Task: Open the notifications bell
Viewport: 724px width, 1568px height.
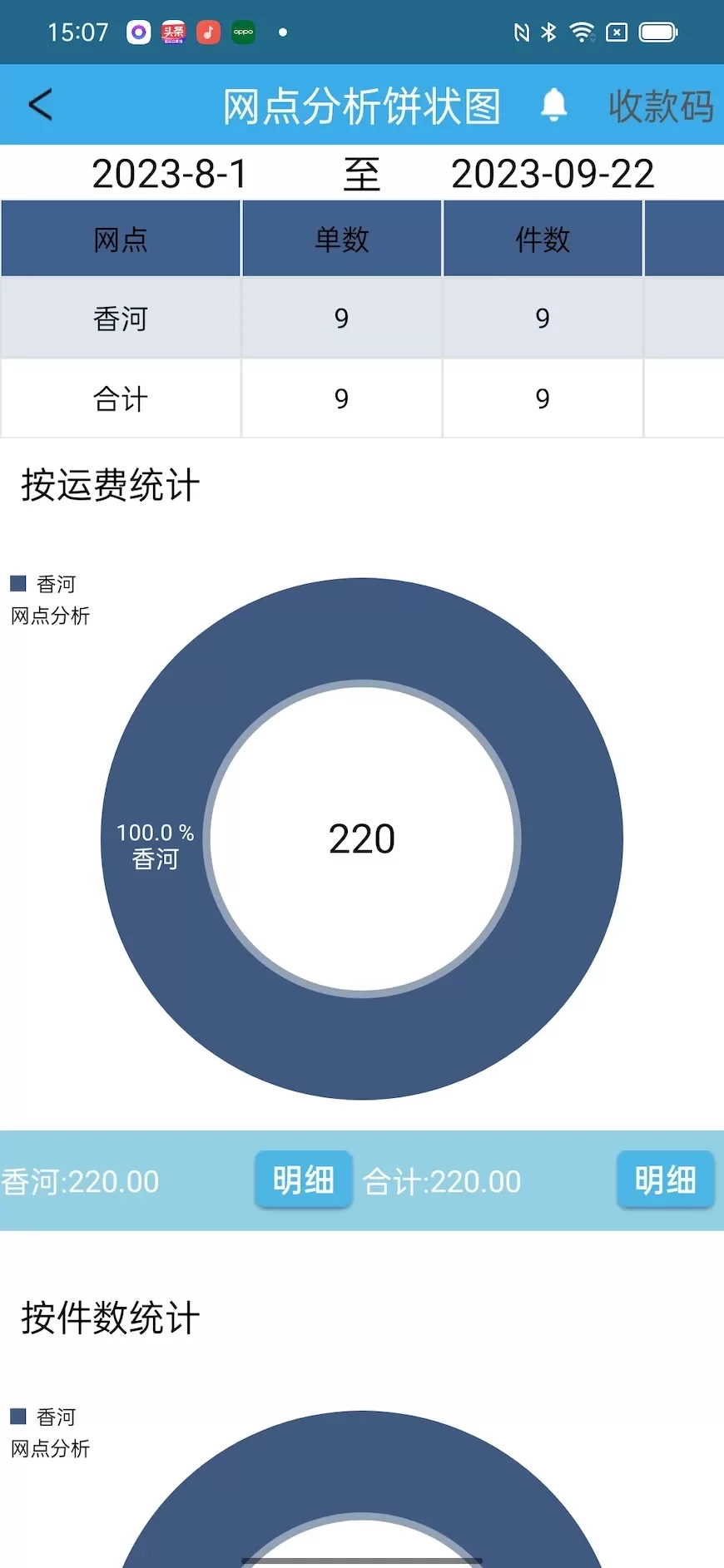Action: point(553,105)
